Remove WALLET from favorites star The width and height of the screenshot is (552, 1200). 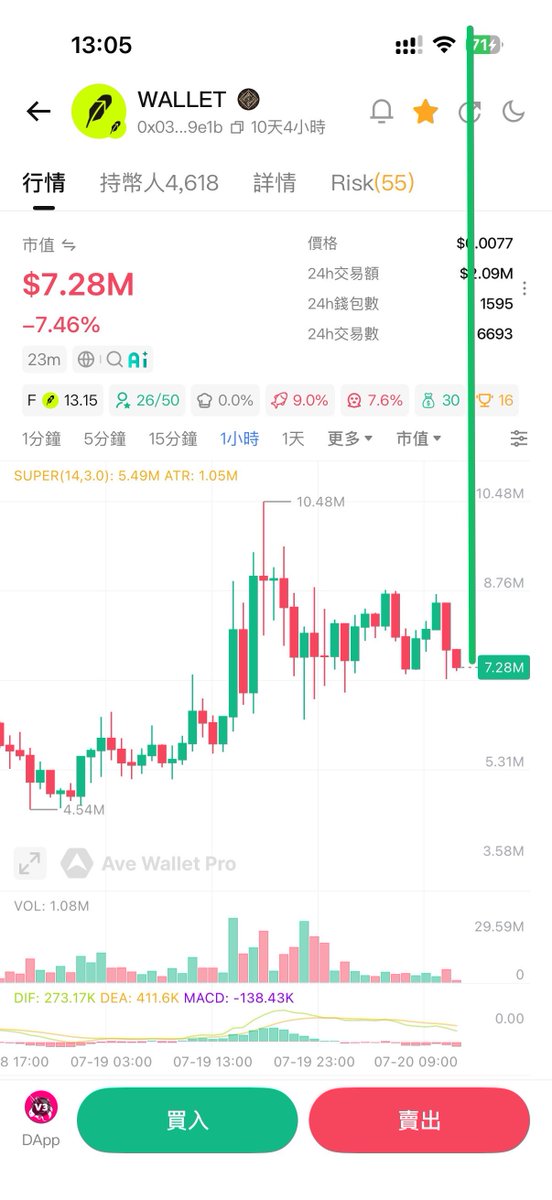click(x=425, y=111)
